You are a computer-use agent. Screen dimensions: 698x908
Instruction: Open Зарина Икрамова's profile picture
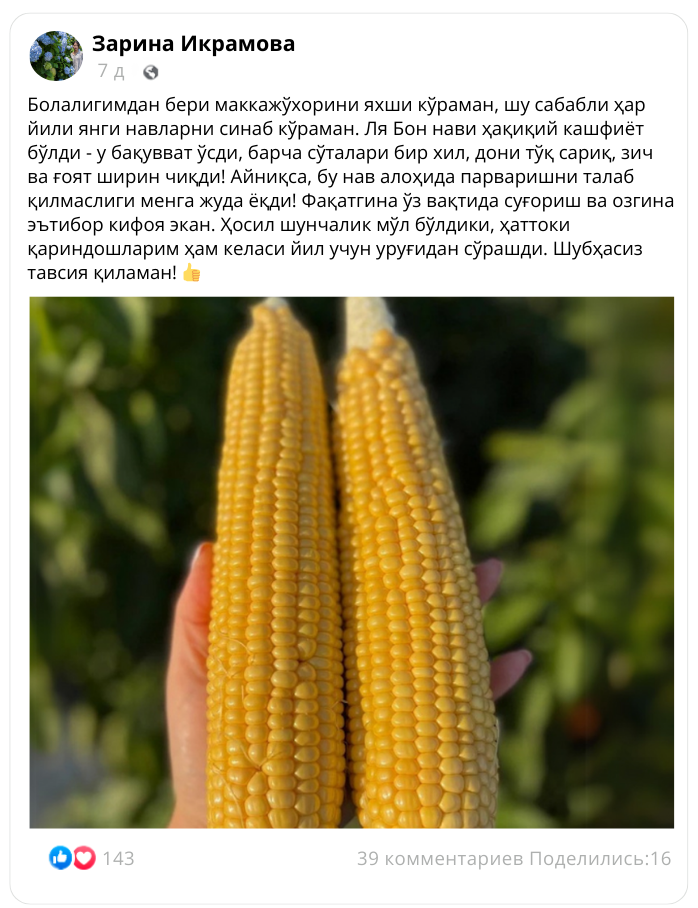point(56,56)
